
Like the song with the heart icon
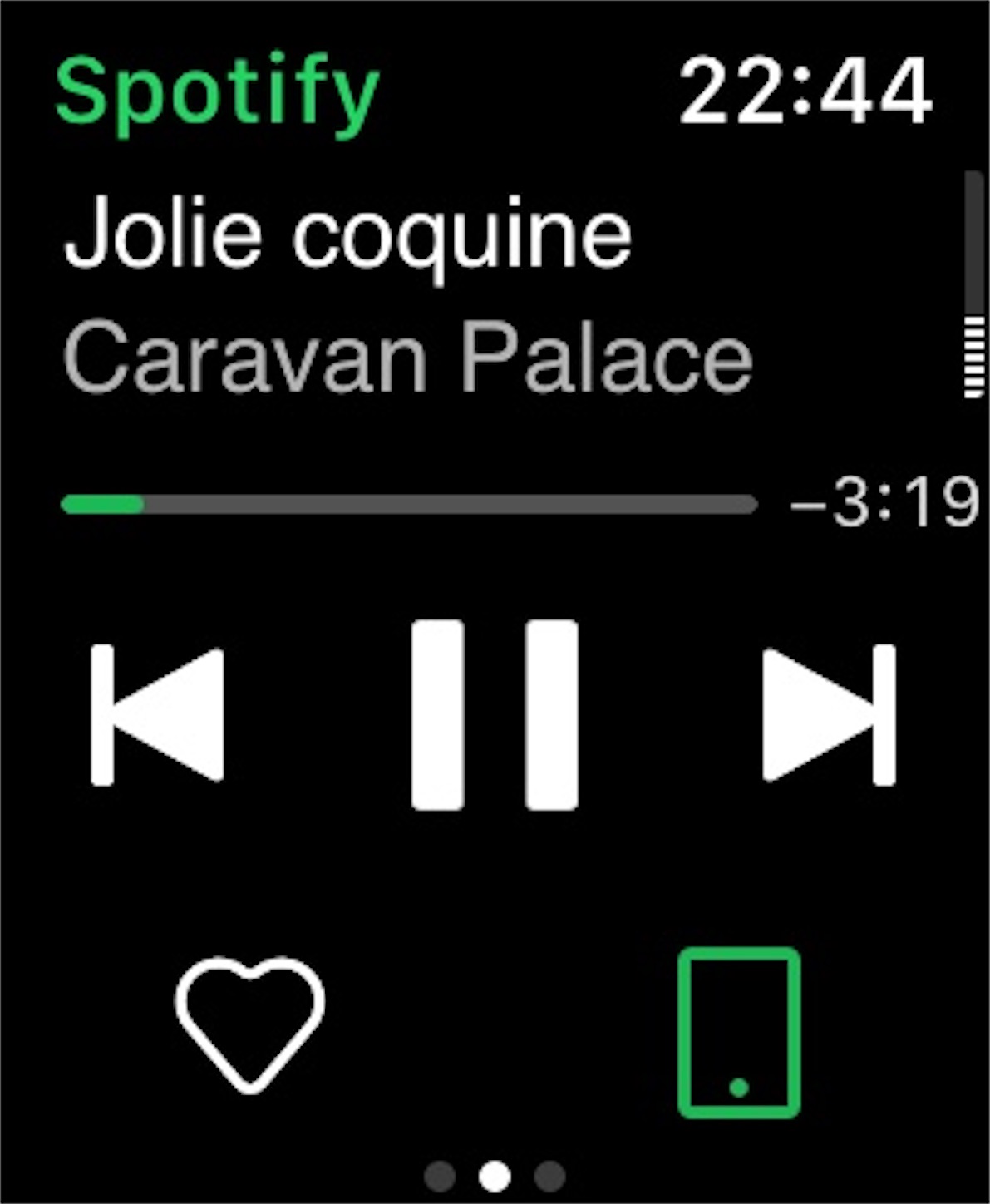pyautogui.click(x=250, y=1026)
